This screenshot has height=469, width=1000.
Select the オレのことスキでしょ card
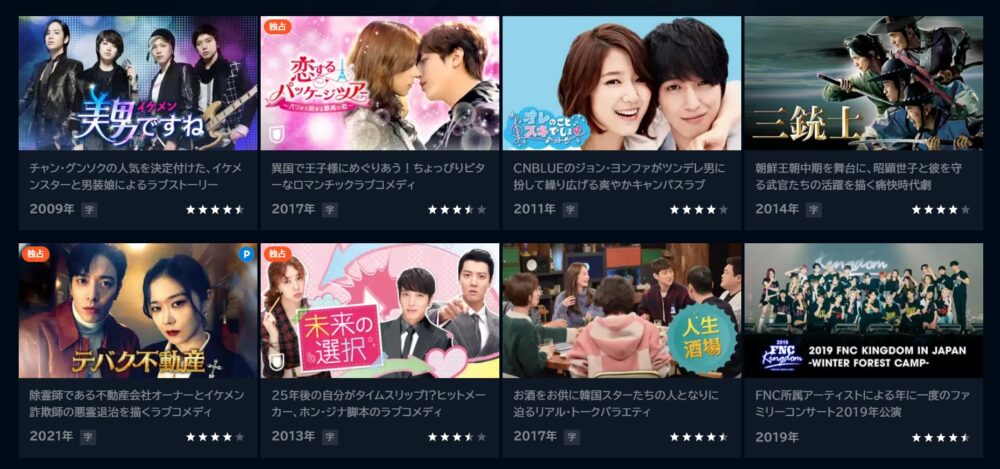[x=621, y=83]
